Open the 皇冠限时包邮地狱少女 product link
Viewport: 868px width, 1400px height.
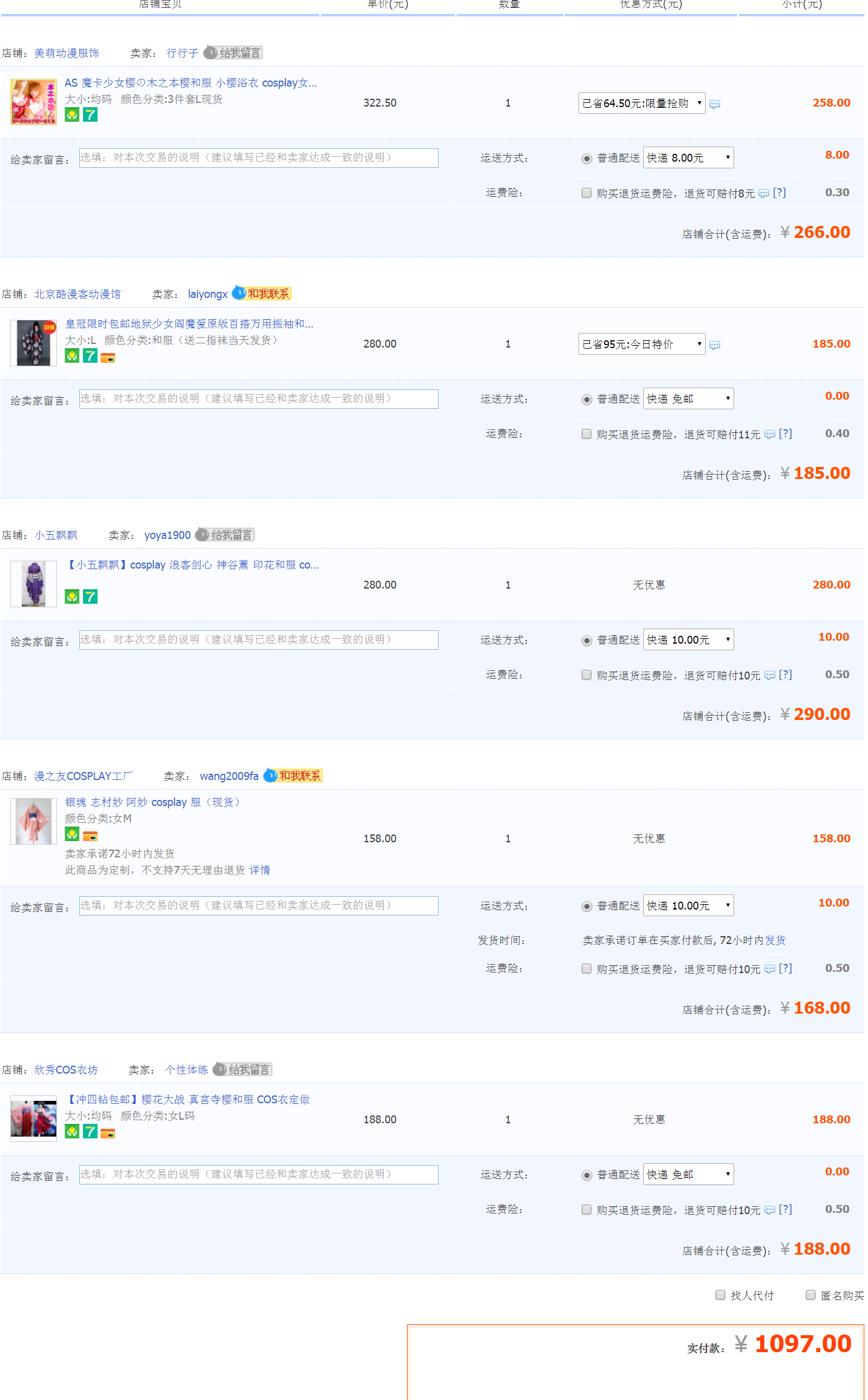pyautogui.click(x=189, y=324)
